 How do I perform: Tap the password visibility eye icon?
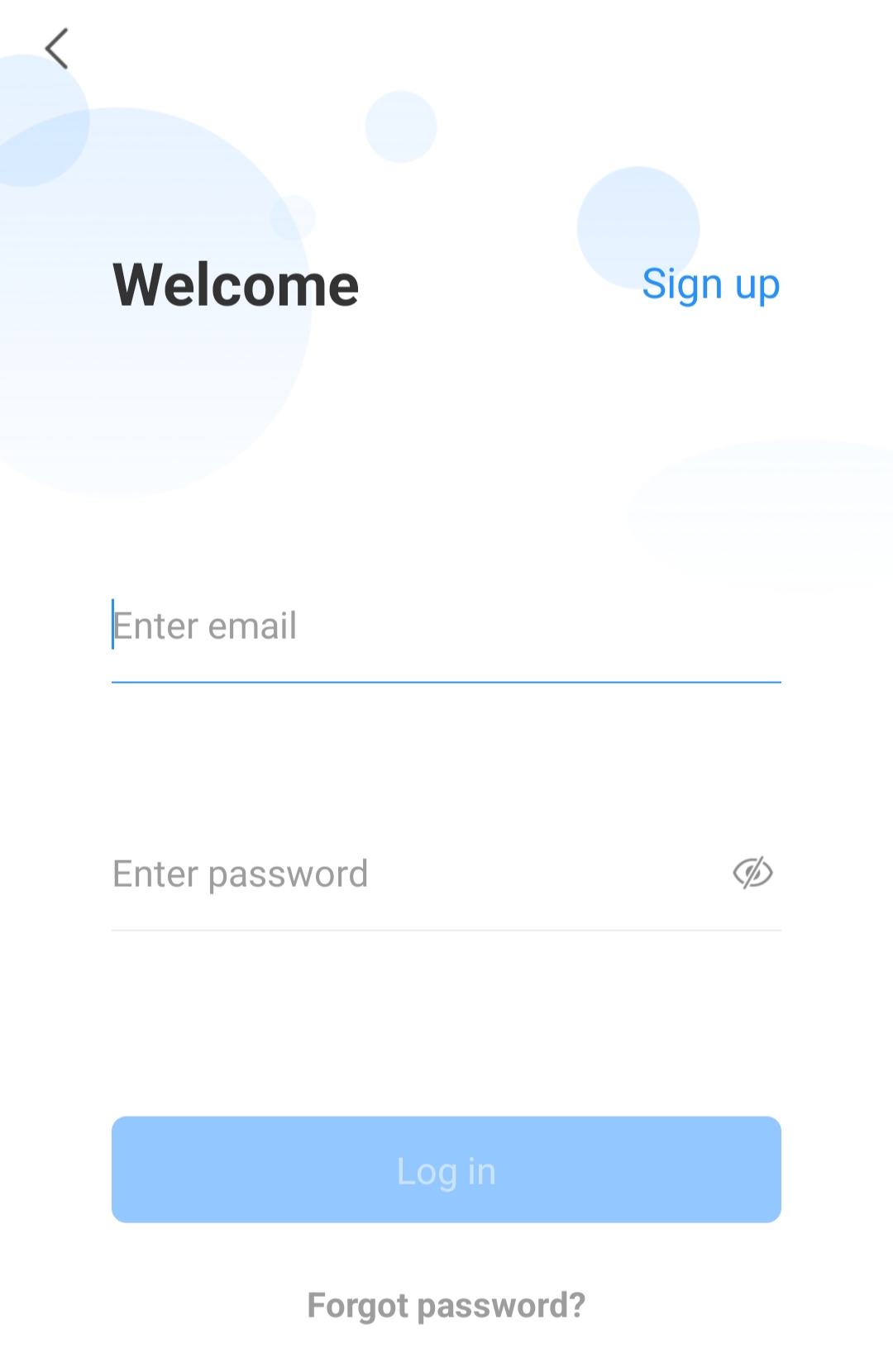coord(753,872)
